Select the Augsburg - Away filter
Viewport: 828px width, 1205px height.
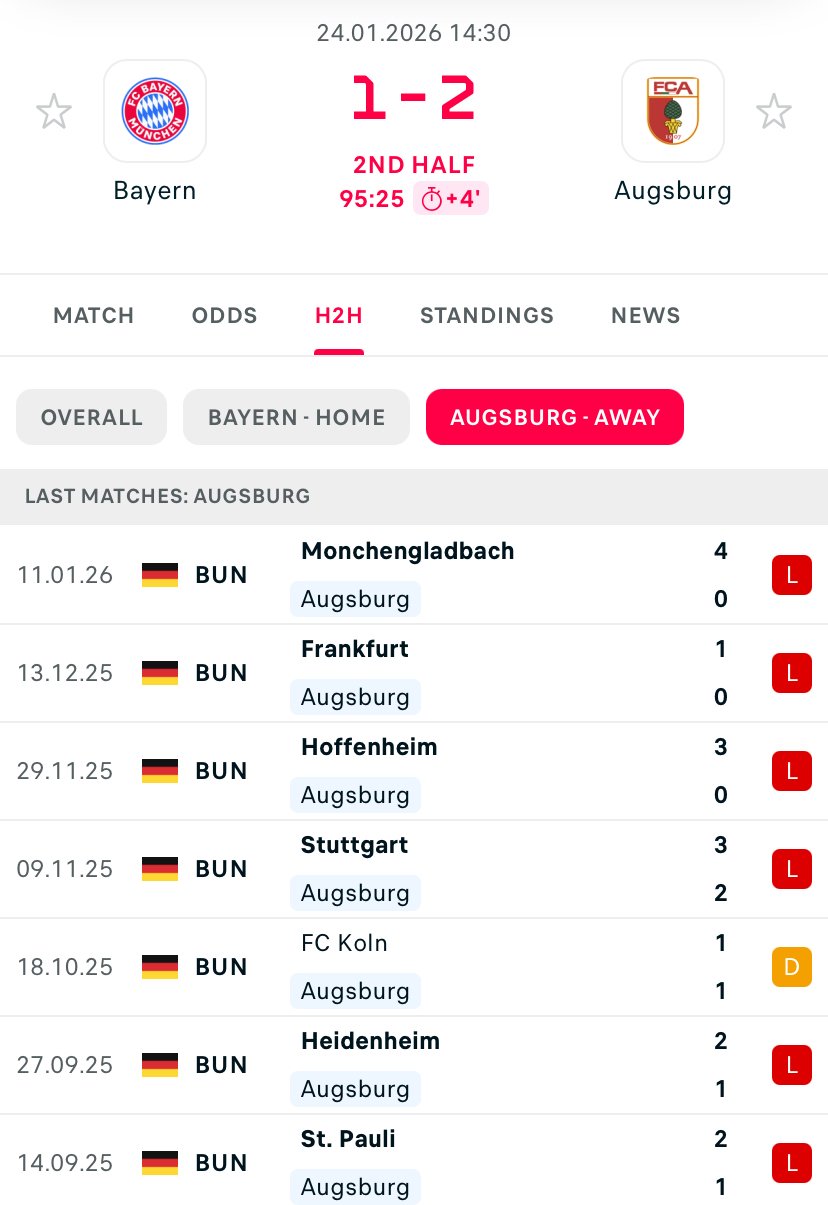[x=554, y=417]
